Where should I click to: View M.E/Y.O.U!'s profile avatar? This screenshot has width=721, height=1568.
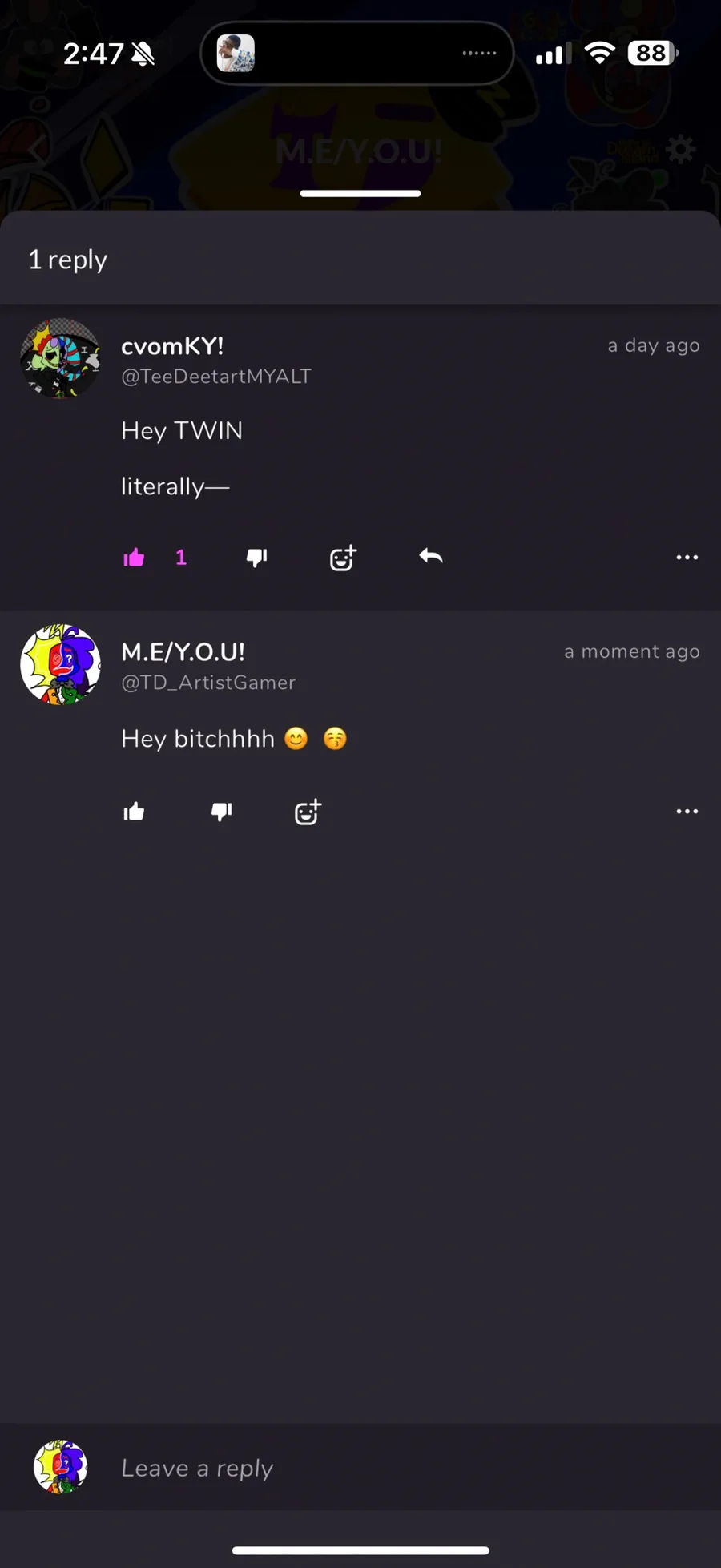click(60, 664)
